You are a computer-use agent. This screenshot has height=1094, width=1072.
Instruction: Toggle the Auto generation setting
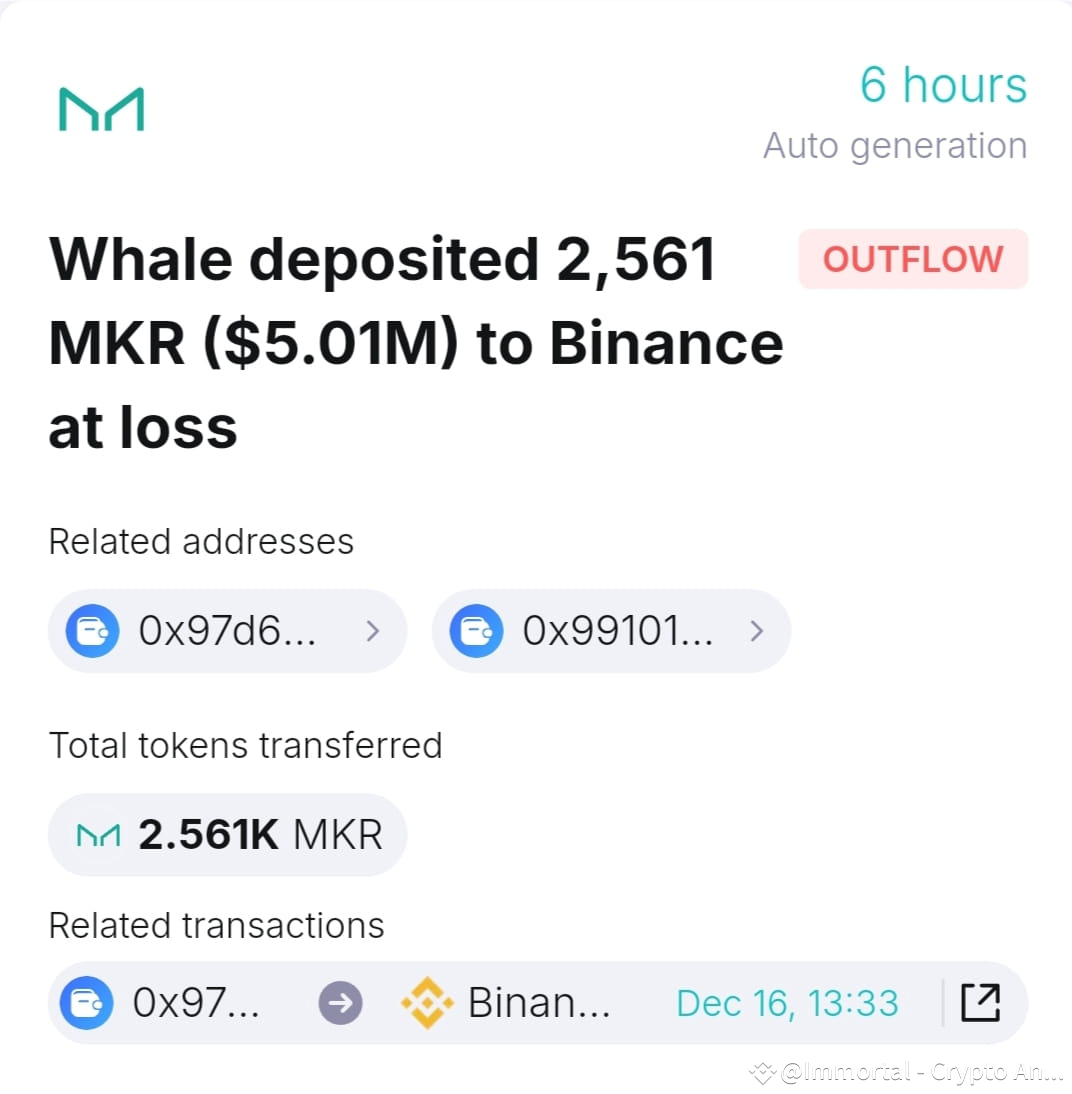895,145
